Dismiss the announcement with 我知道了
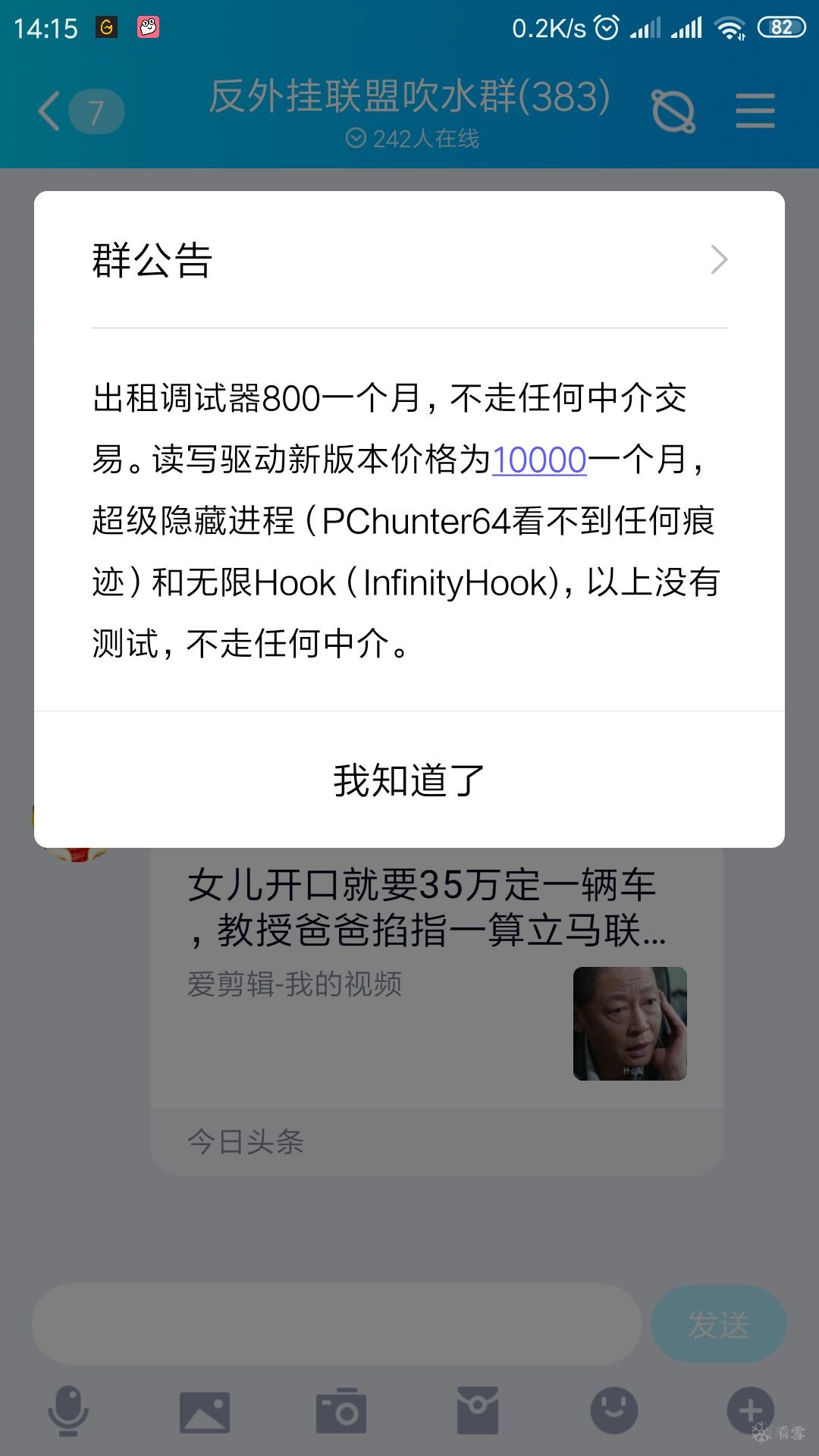The image size is (819, 1456). [x=409, y=780]
